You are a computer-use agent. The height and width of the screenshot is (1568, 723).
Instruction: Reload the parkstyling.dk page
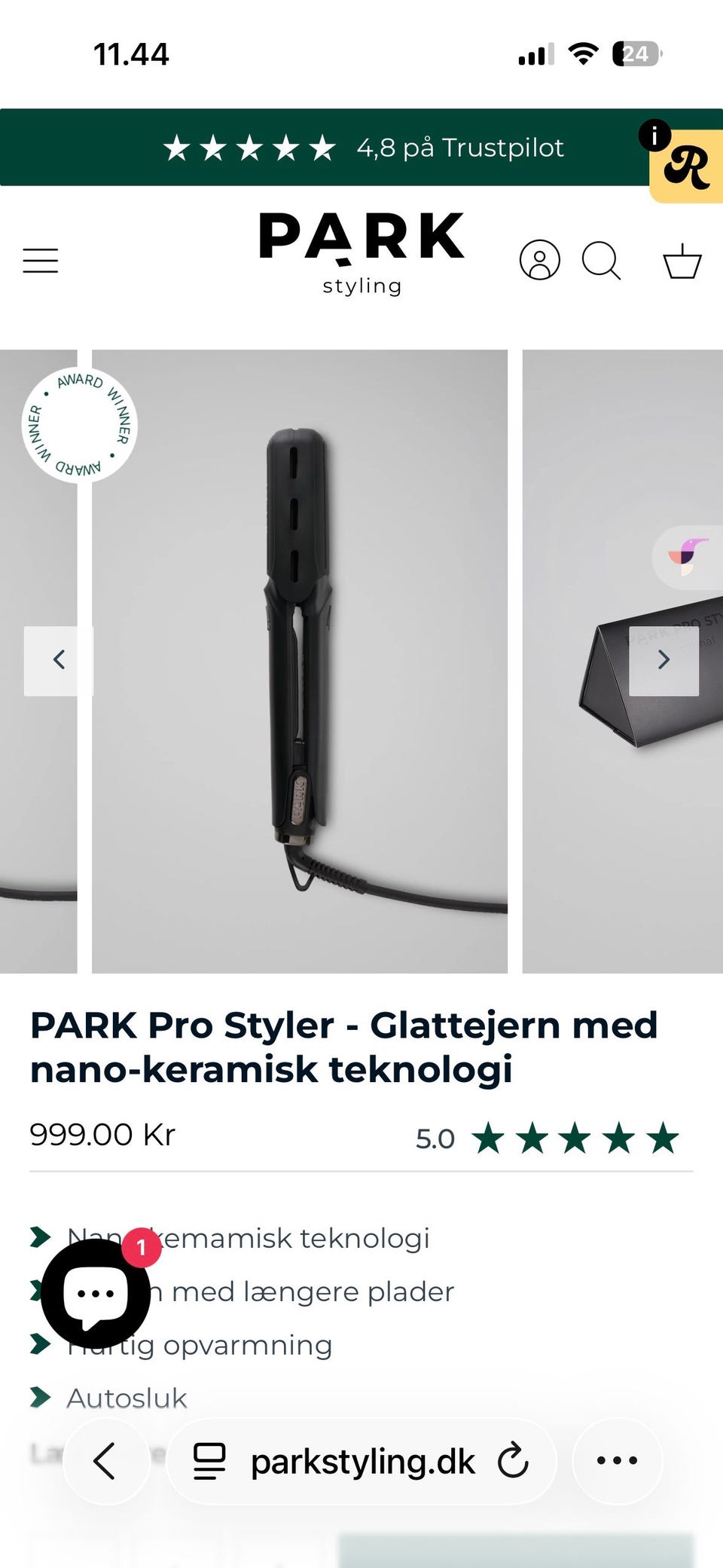[x=514, y=1461]
